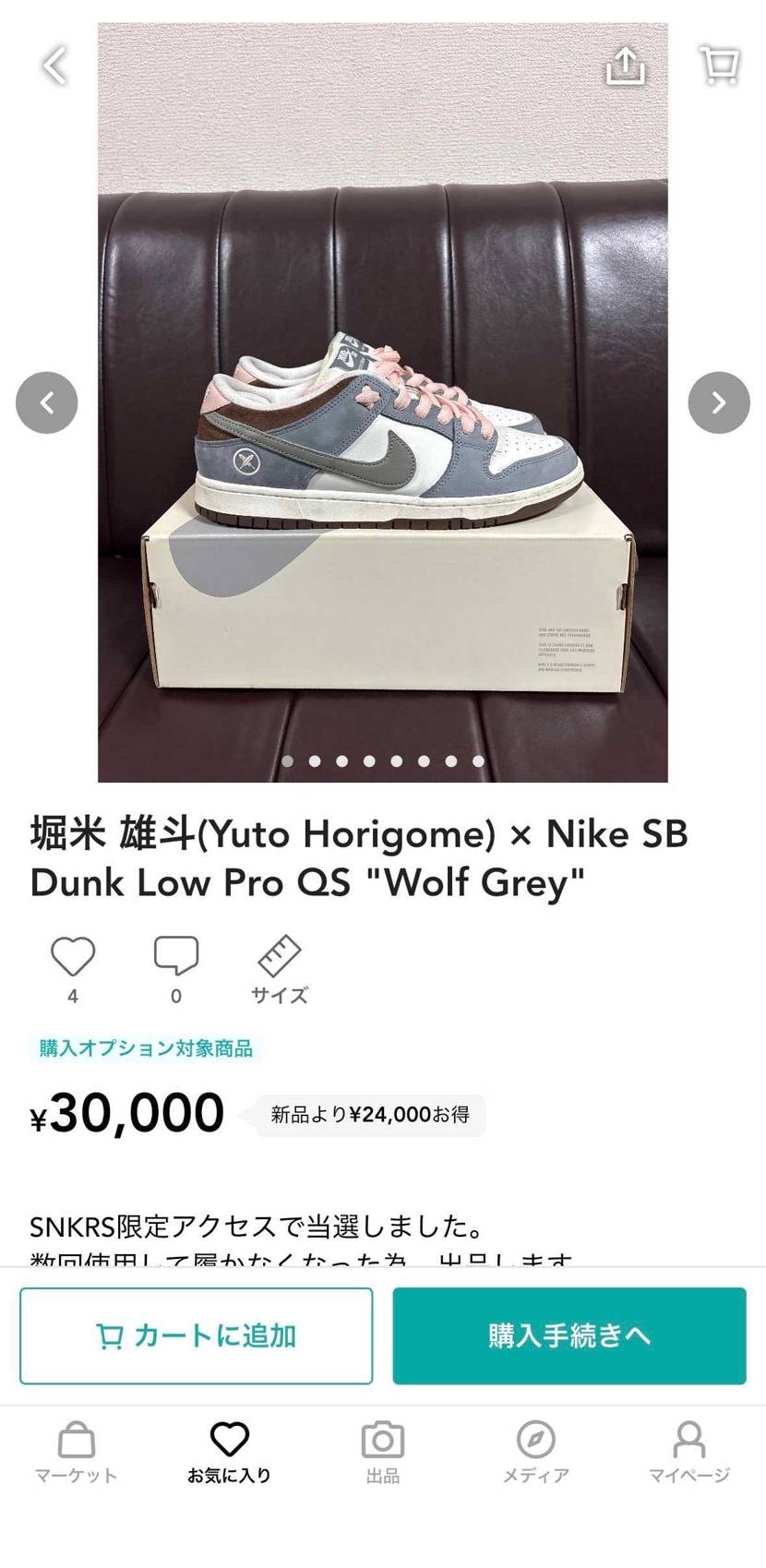Show the previous product photo with left chevron
The width and height of the screenshot is (766, 1568).
click(47, 402)
